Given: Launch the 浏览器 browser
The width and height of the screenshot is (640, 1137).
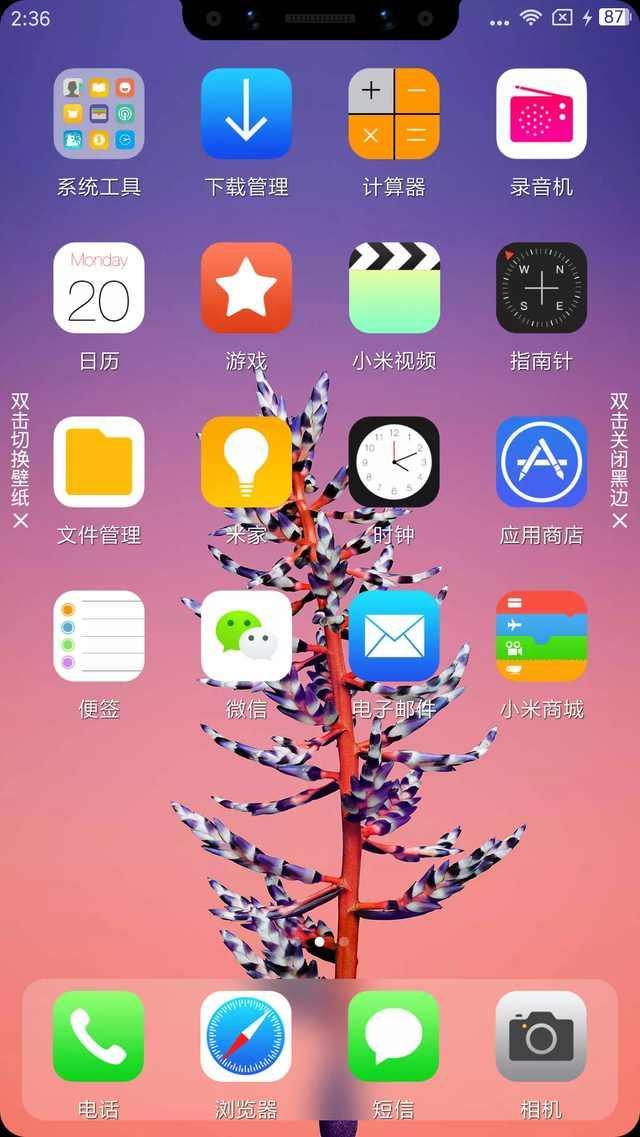Looking at the screenshot, I should tap(246, 1036).
